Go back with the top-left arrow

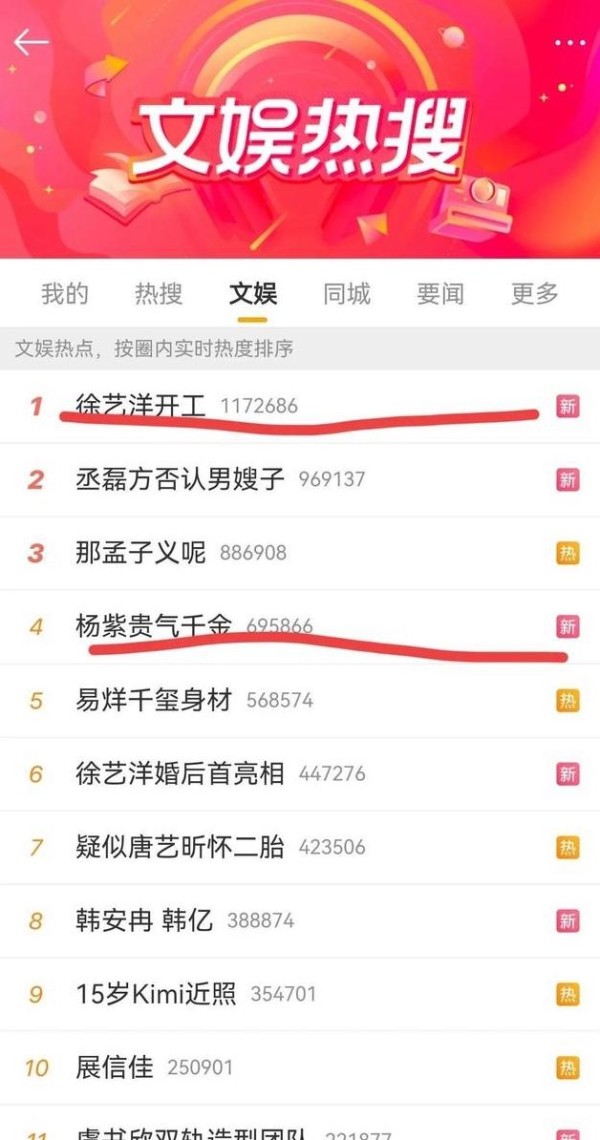[31, 43]
